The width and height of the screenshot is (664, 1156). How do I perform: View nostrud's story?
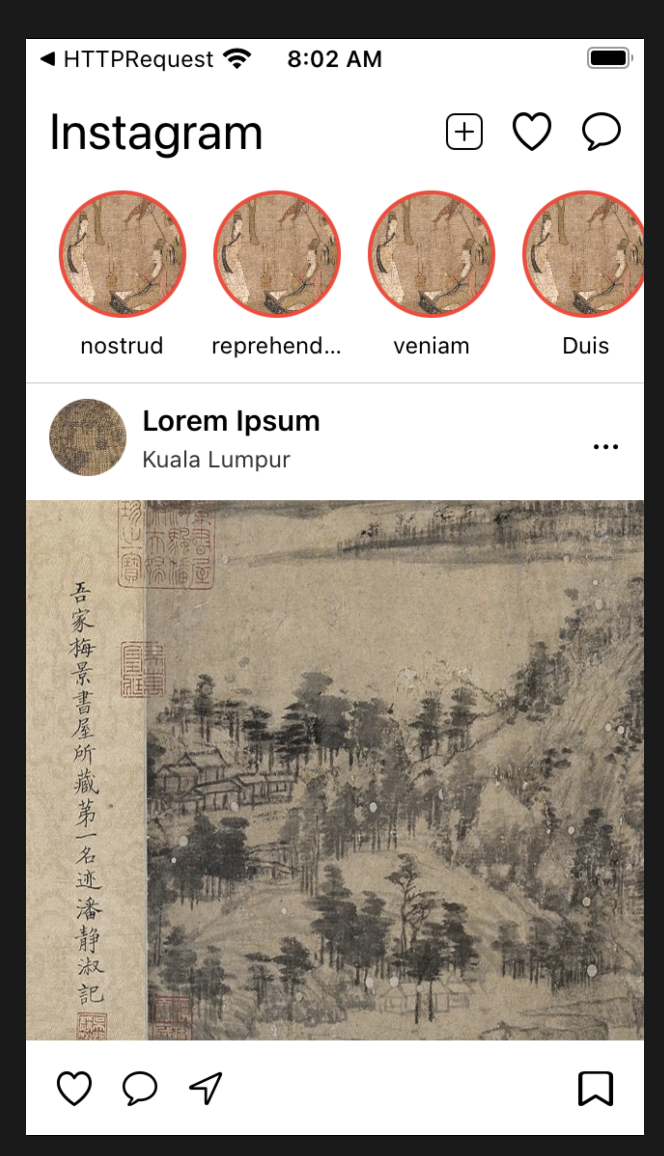point(122,254)
